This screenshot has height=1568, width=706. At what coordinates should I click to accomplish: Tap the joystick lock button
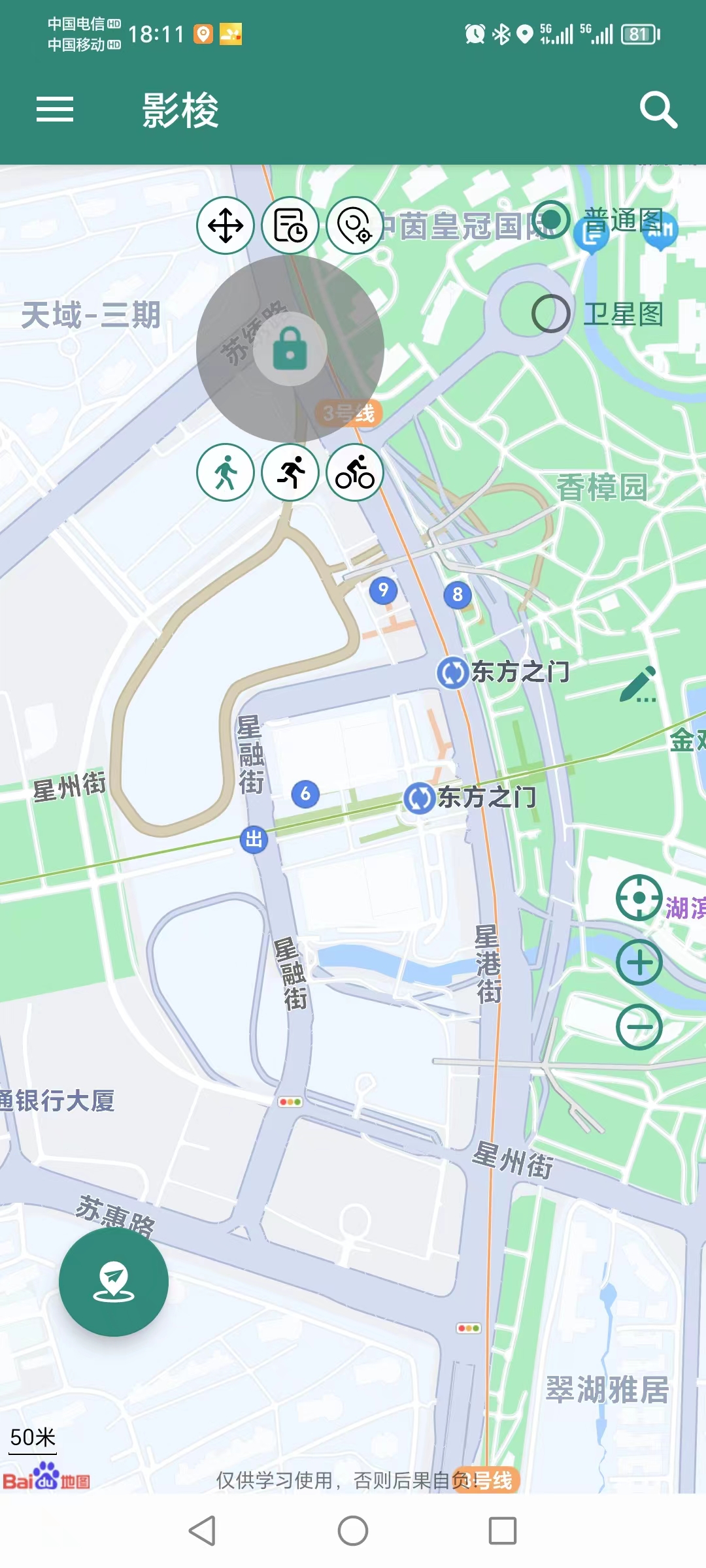pos(290,349)
